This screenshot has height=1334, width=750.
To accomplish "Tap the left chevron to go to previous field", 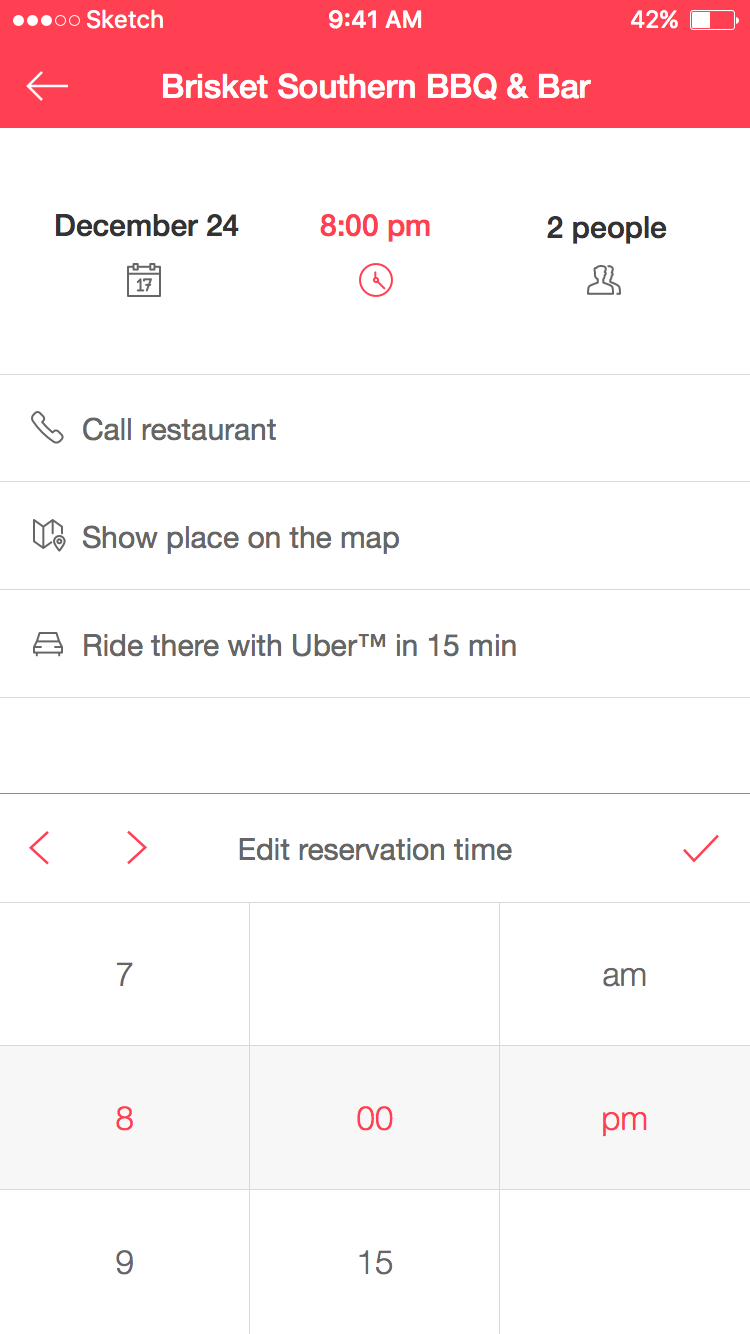I will [x=39, y=848].
